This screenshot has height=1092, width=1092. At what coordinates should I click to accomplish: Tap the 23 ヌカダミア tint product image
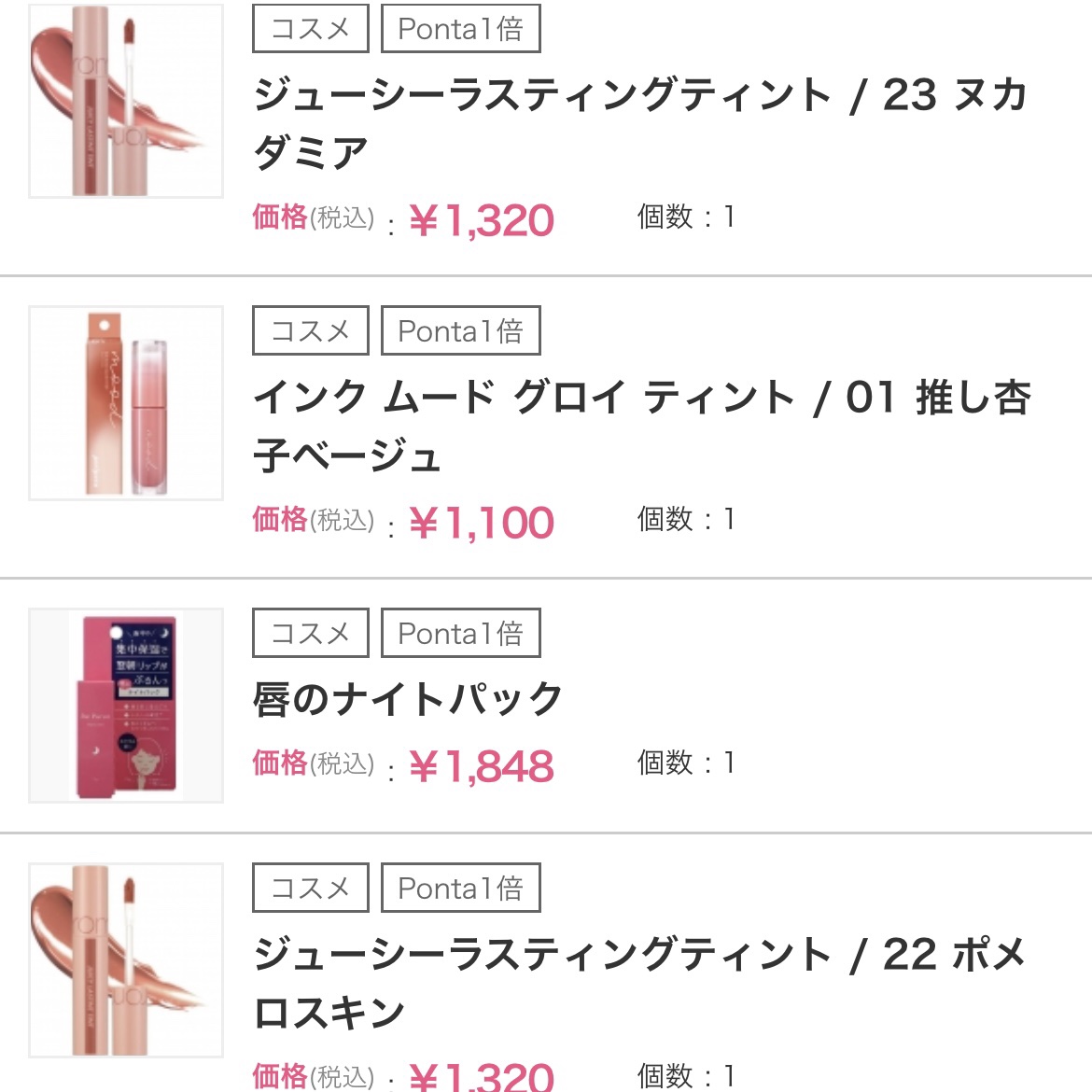(x=126, y=101)
